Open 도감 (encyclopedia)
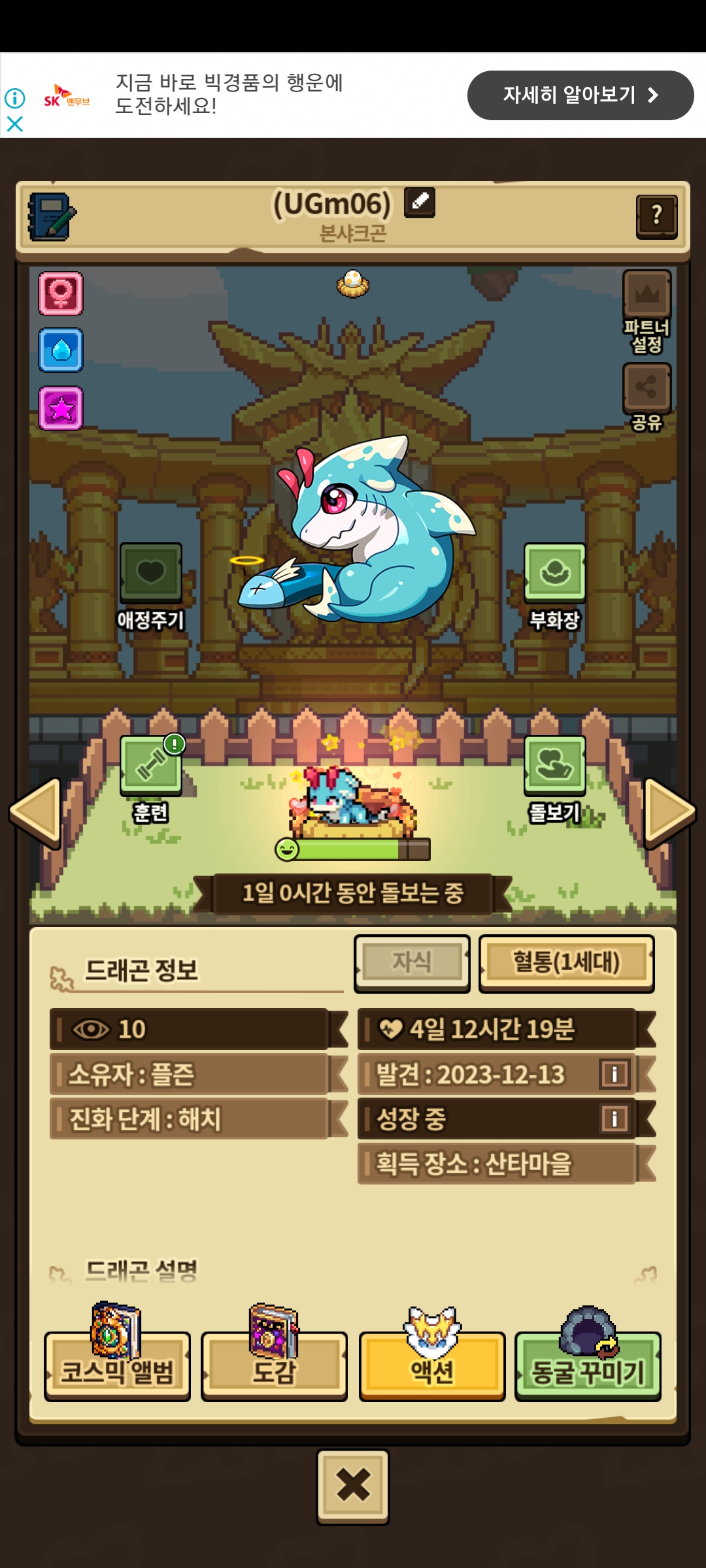 274,1365
